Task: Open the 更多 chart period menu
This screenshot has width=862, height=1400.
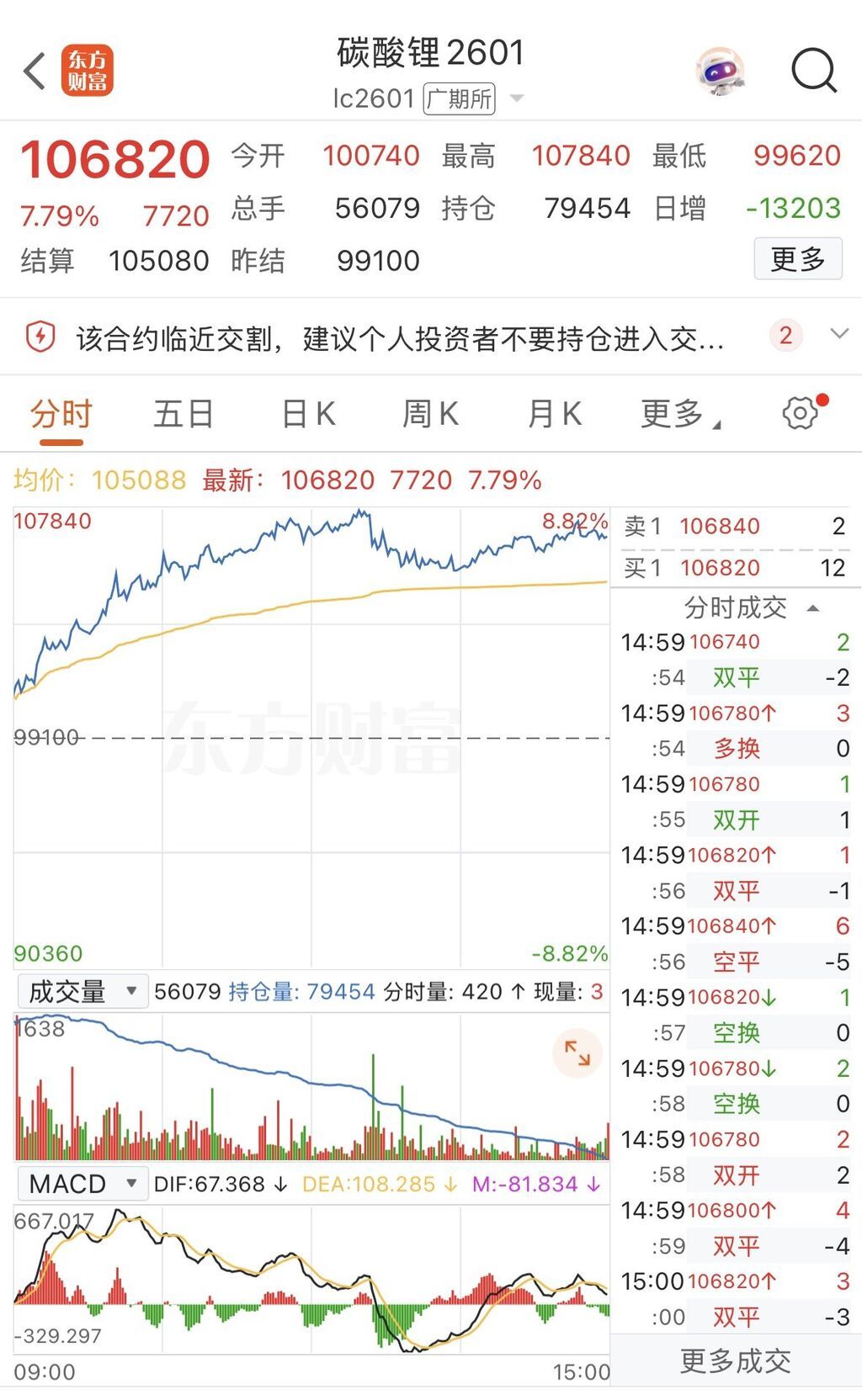Action: [x=678, y=414]
